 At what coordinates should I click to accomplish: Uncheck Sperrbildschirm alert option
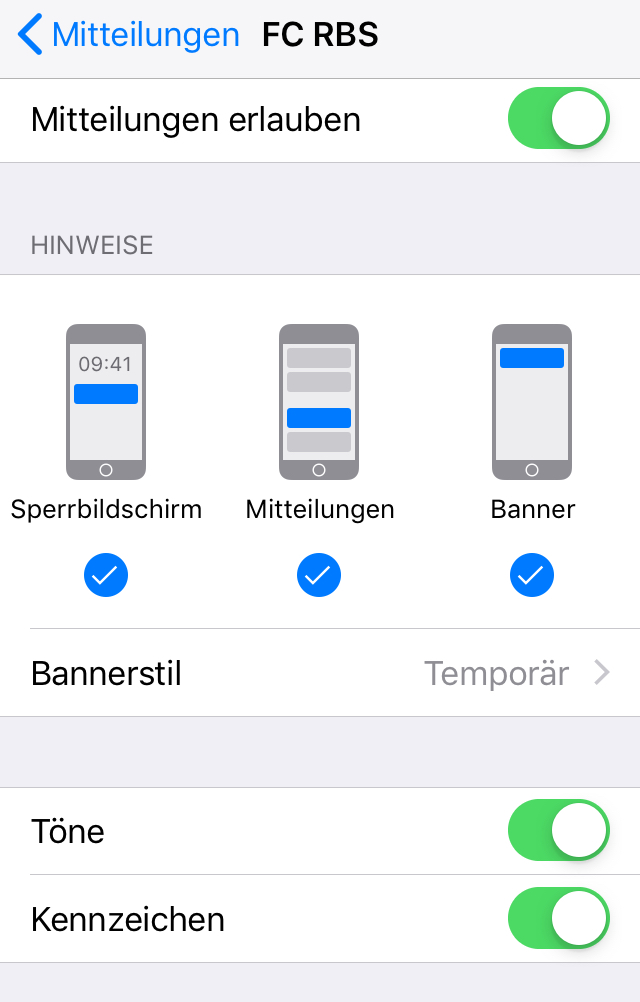[106, 574]
